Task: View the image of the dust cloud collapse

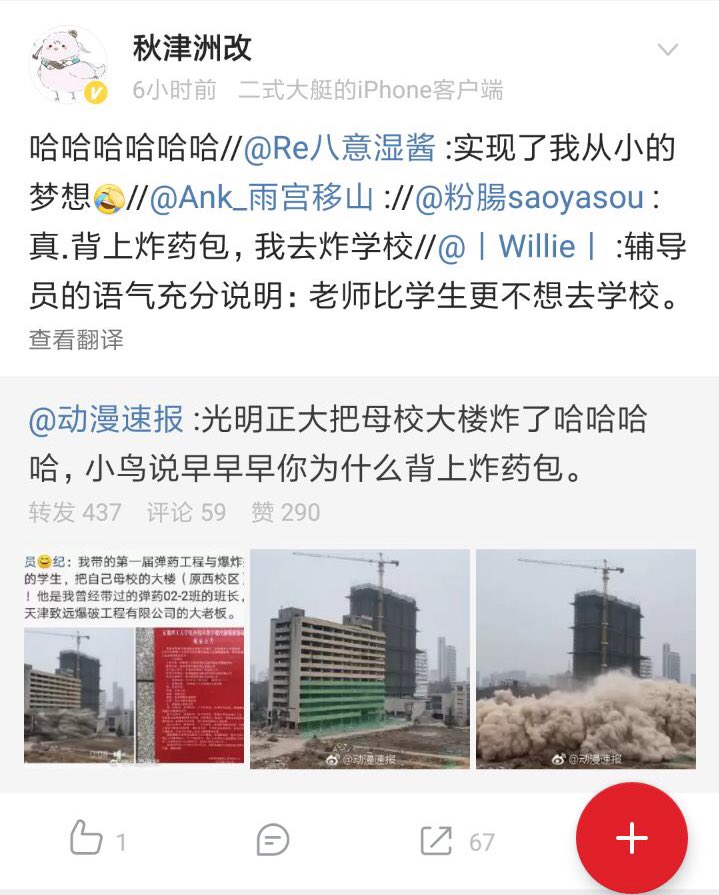Action: pyautogui.click(x=586, y=658)
